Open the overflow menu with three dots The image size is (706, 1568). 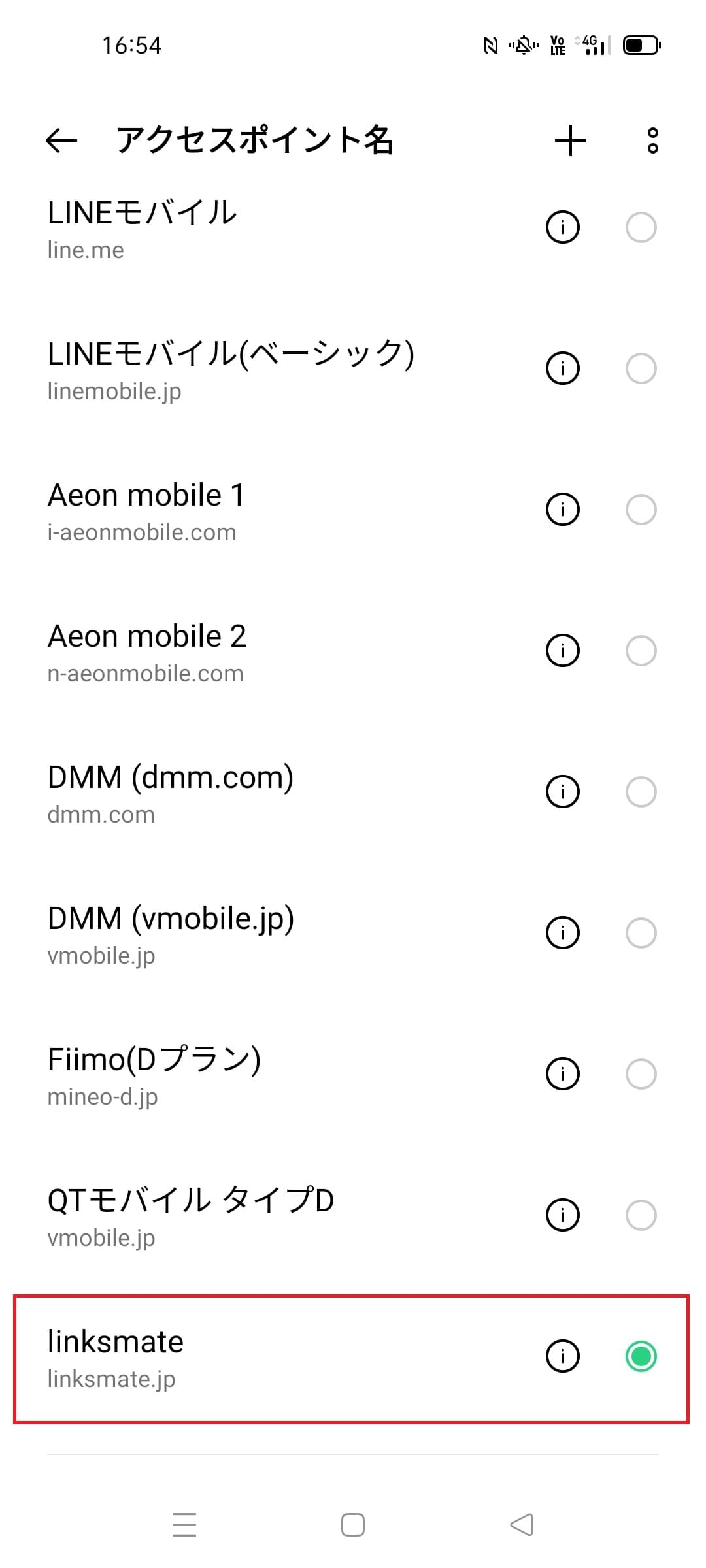pos(651,140)
